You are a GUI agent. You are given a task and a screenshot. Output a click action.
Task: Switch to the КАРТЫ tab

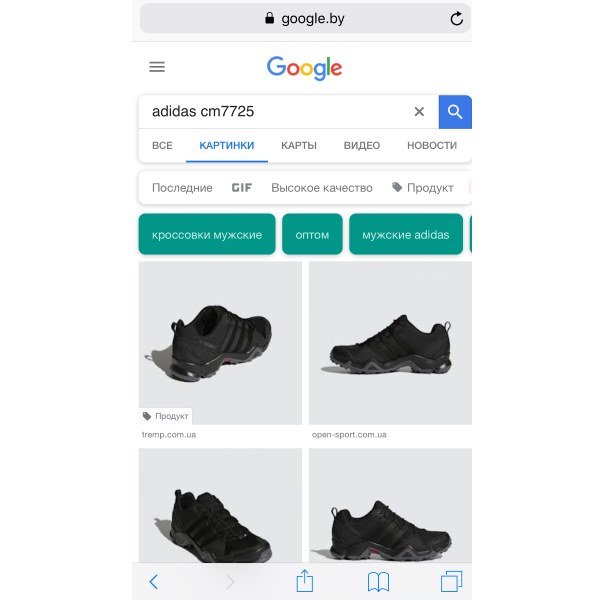click(x=299, y=145)
